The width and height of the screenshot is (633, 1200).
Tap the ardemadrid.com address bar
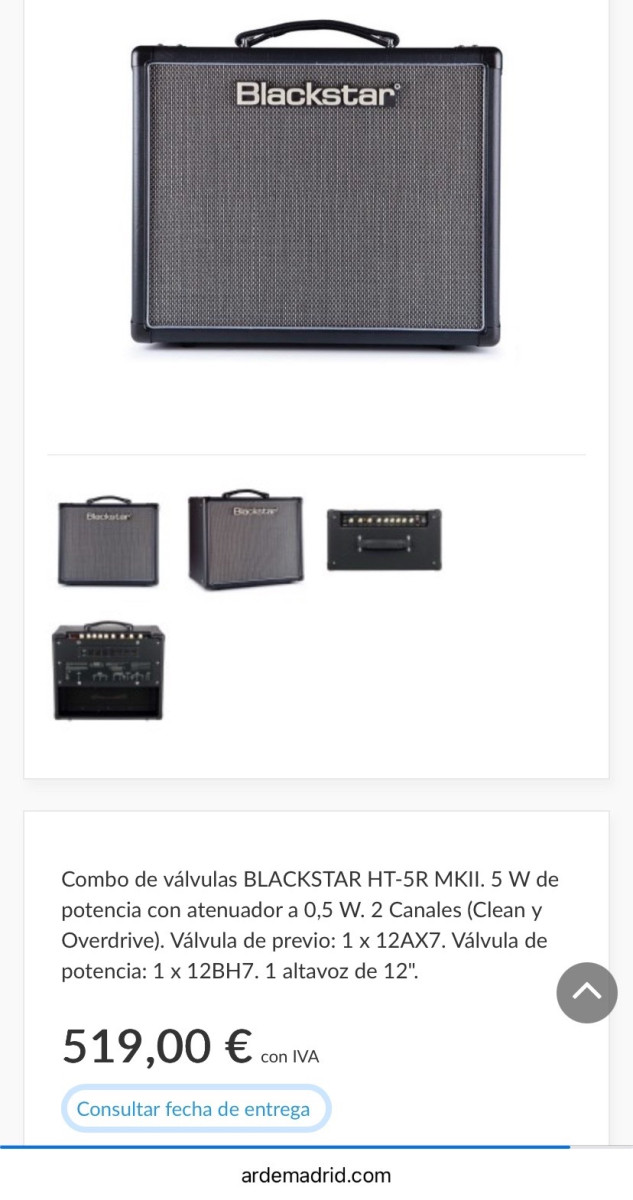tap(316, 1176)
